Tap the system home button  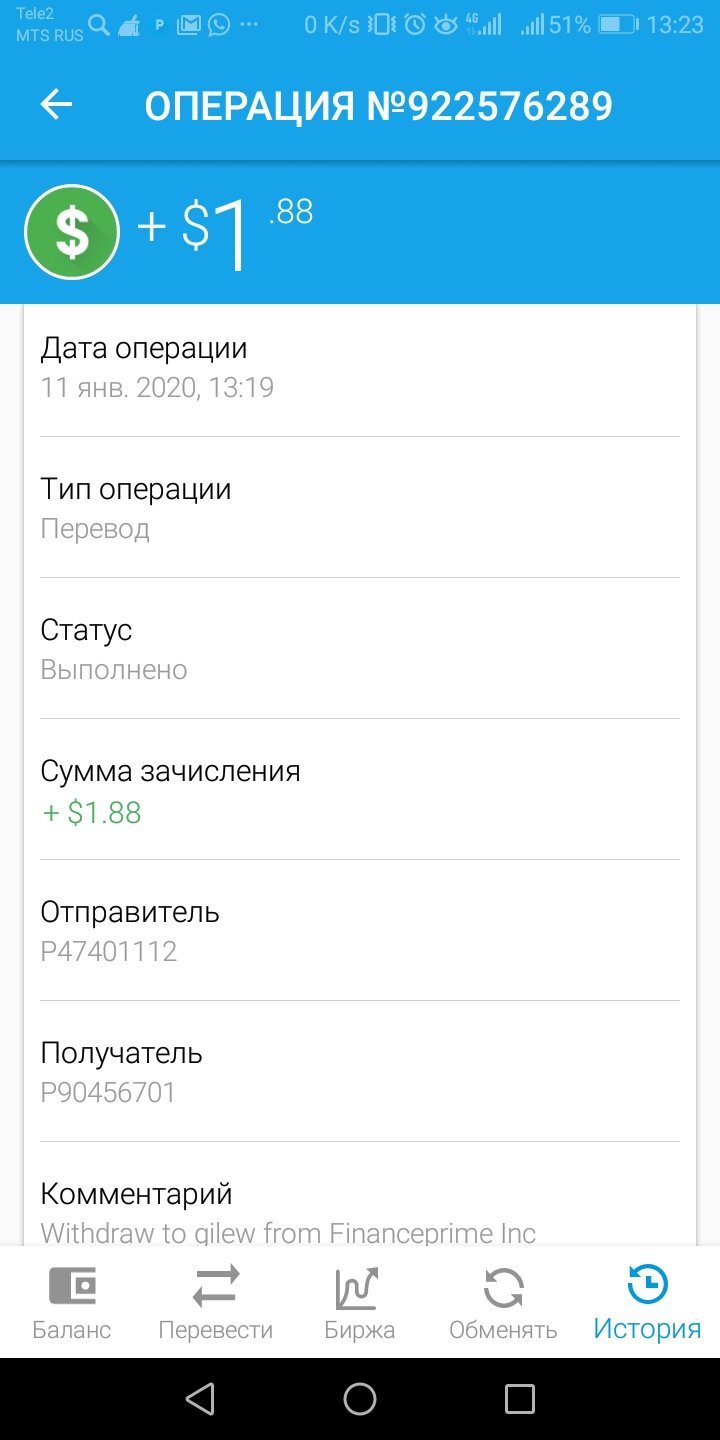click(x=360, y=1399)
